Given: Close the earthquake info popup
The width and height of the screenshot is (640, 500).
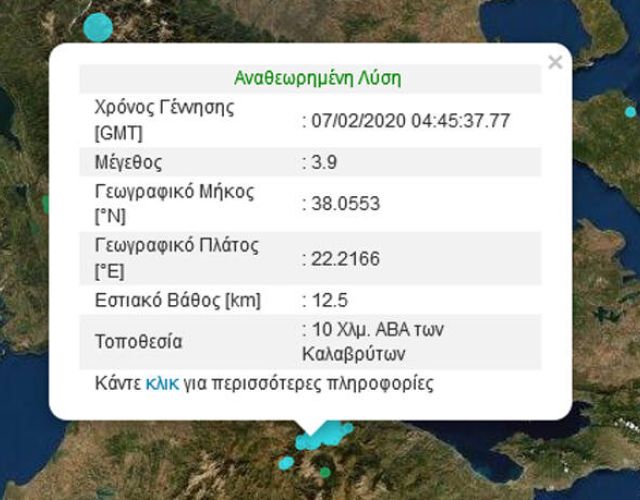Looking at the screenshot, I should pyautogui.click(x=555, y=62).
